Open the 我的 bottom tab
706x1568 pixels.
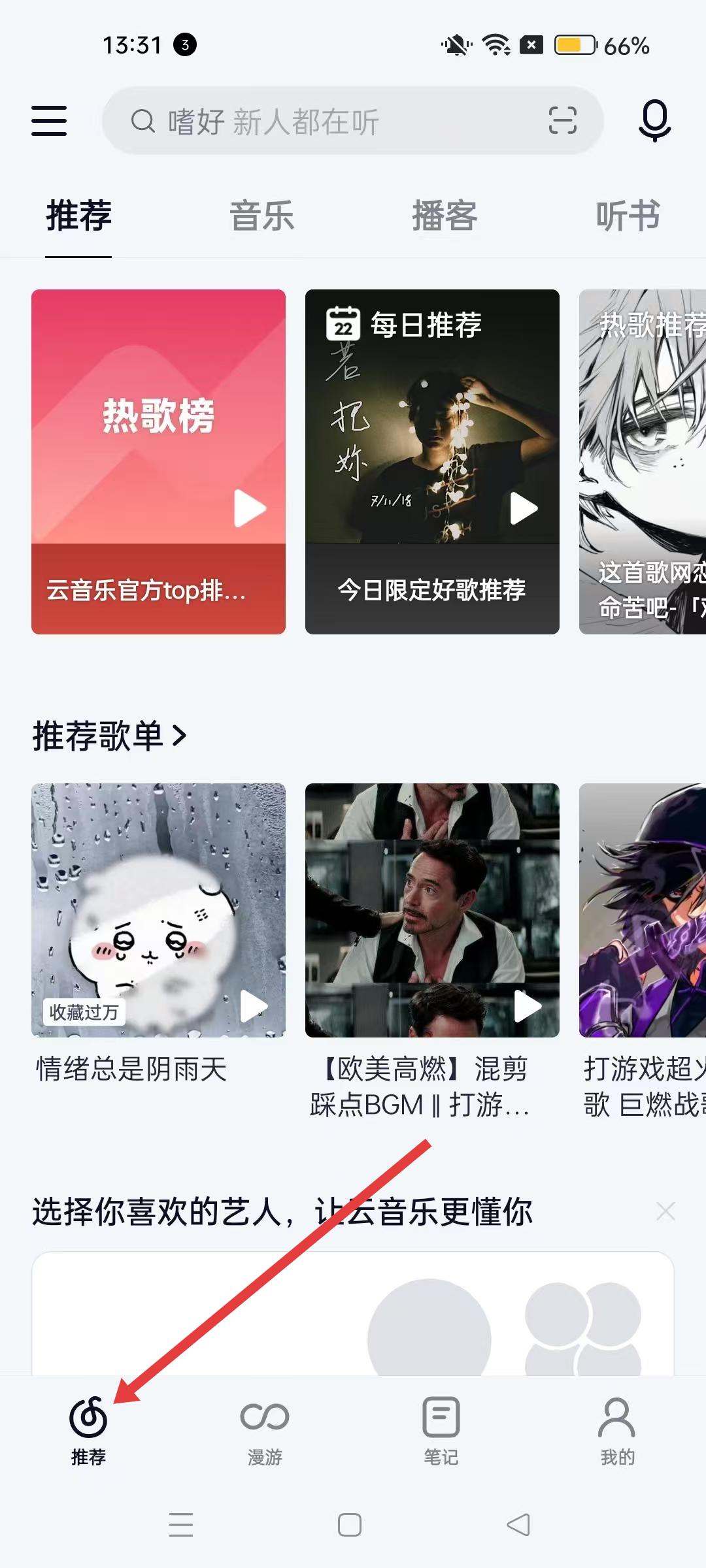click(x=617, y=1431)
